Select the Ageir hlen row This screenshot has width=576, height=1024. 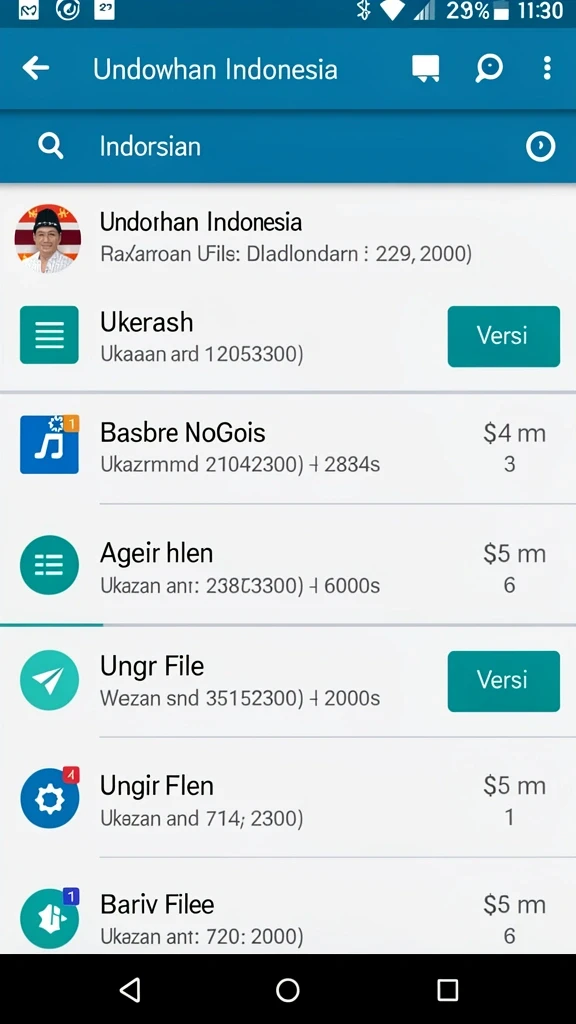click(x=288, y=567)
